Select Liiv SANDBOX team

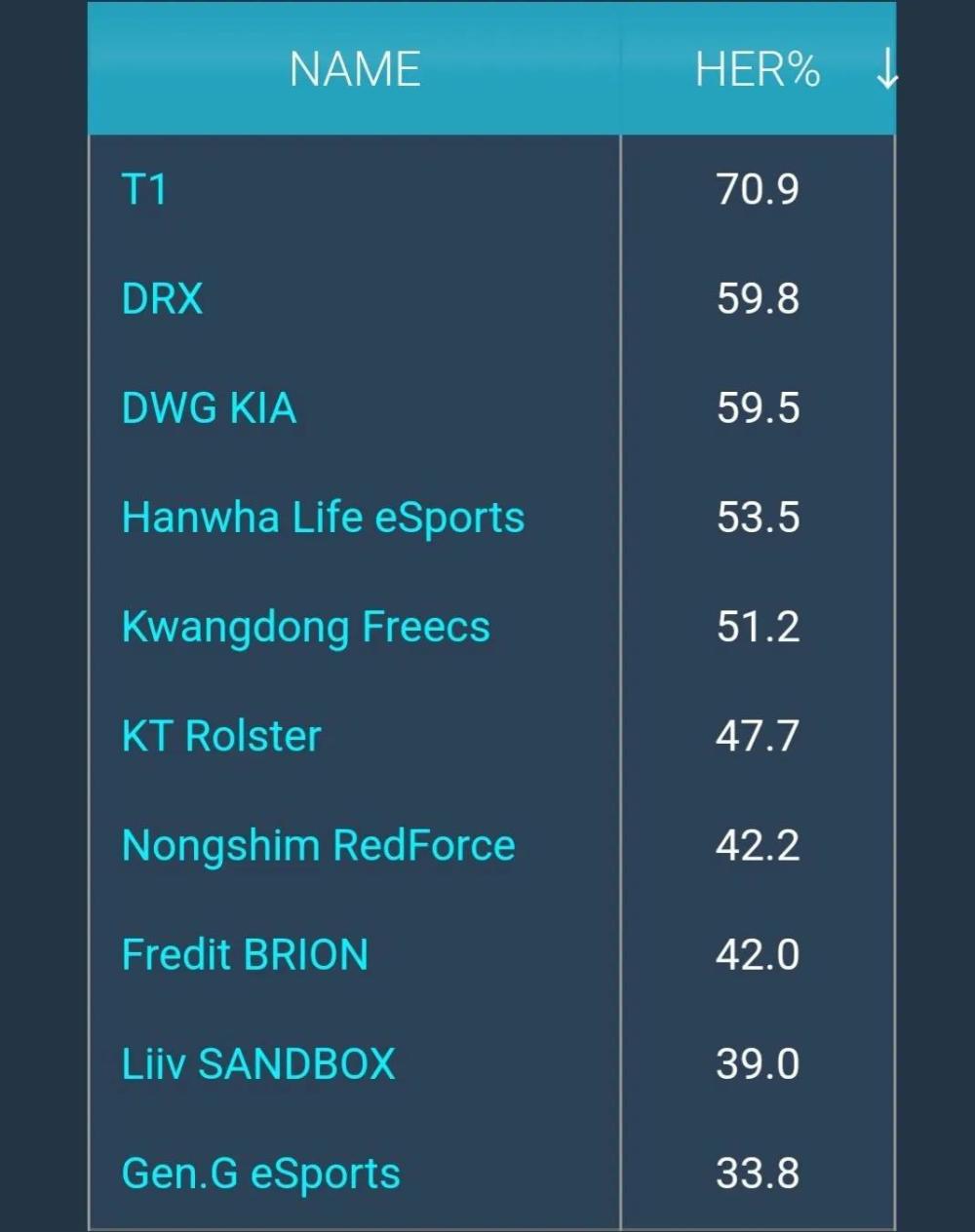pos(258,1063)
